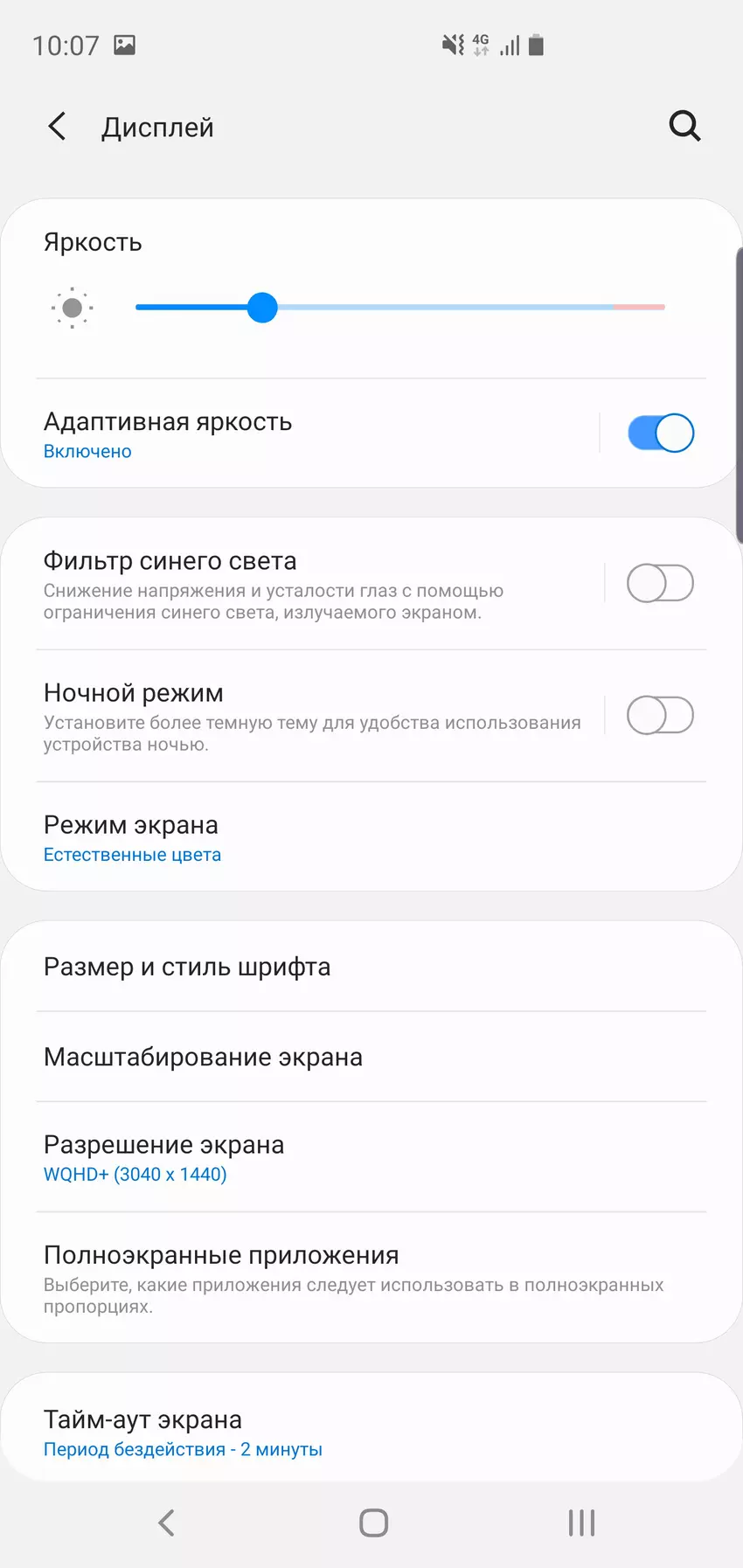Open recent apps from navigation bar

coord(581,1523)
